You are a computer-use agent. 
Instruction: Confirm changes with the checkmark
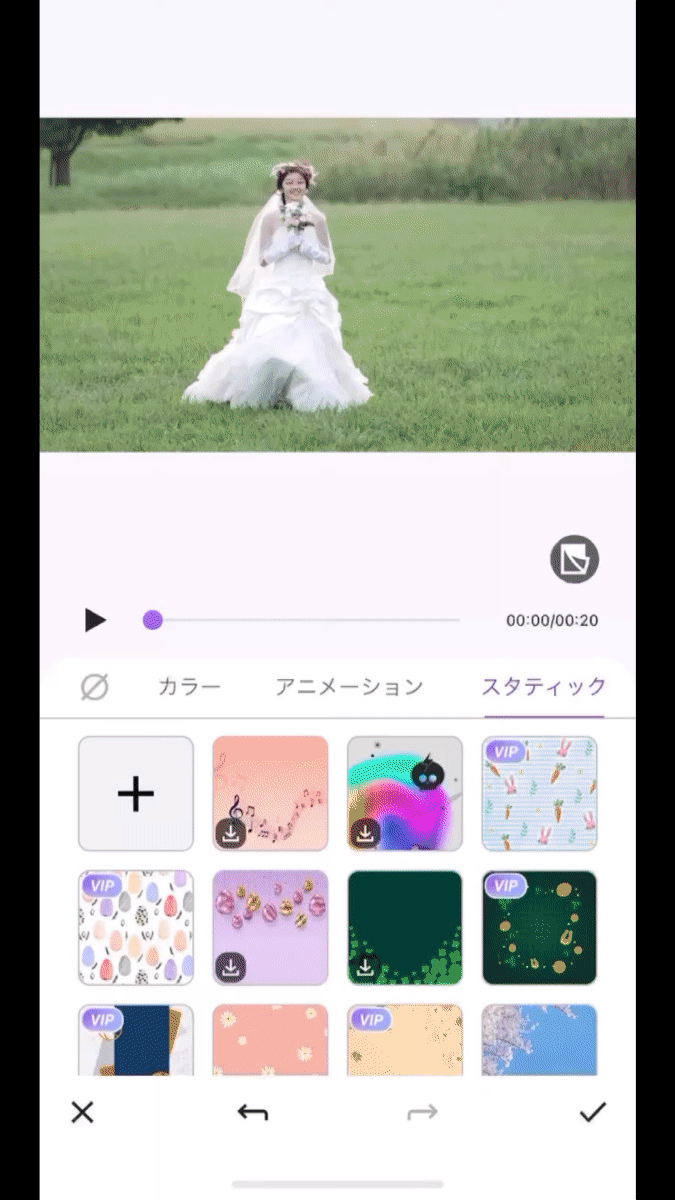tap(593, 1112)
